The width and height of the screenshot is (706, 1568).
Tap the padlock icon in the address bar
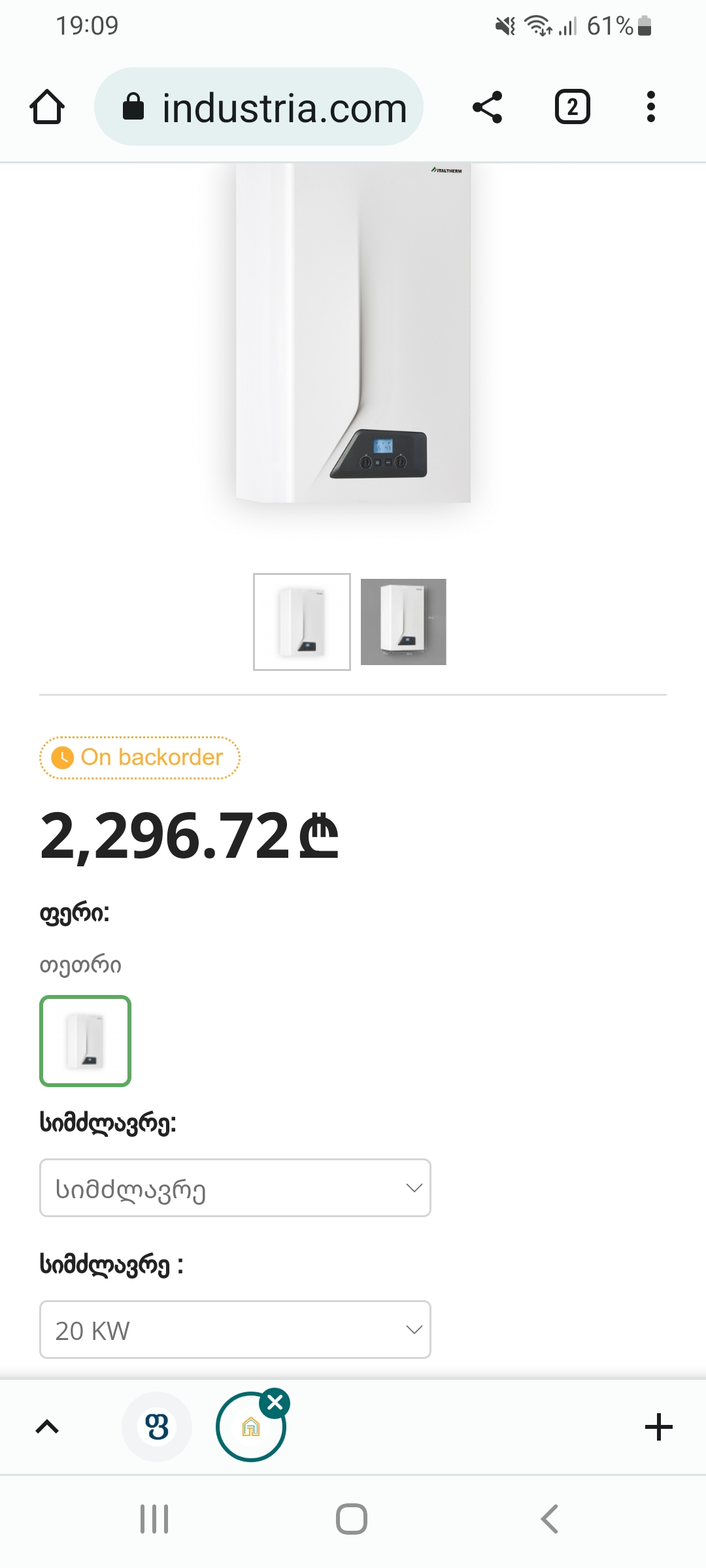tap(134, 106)
